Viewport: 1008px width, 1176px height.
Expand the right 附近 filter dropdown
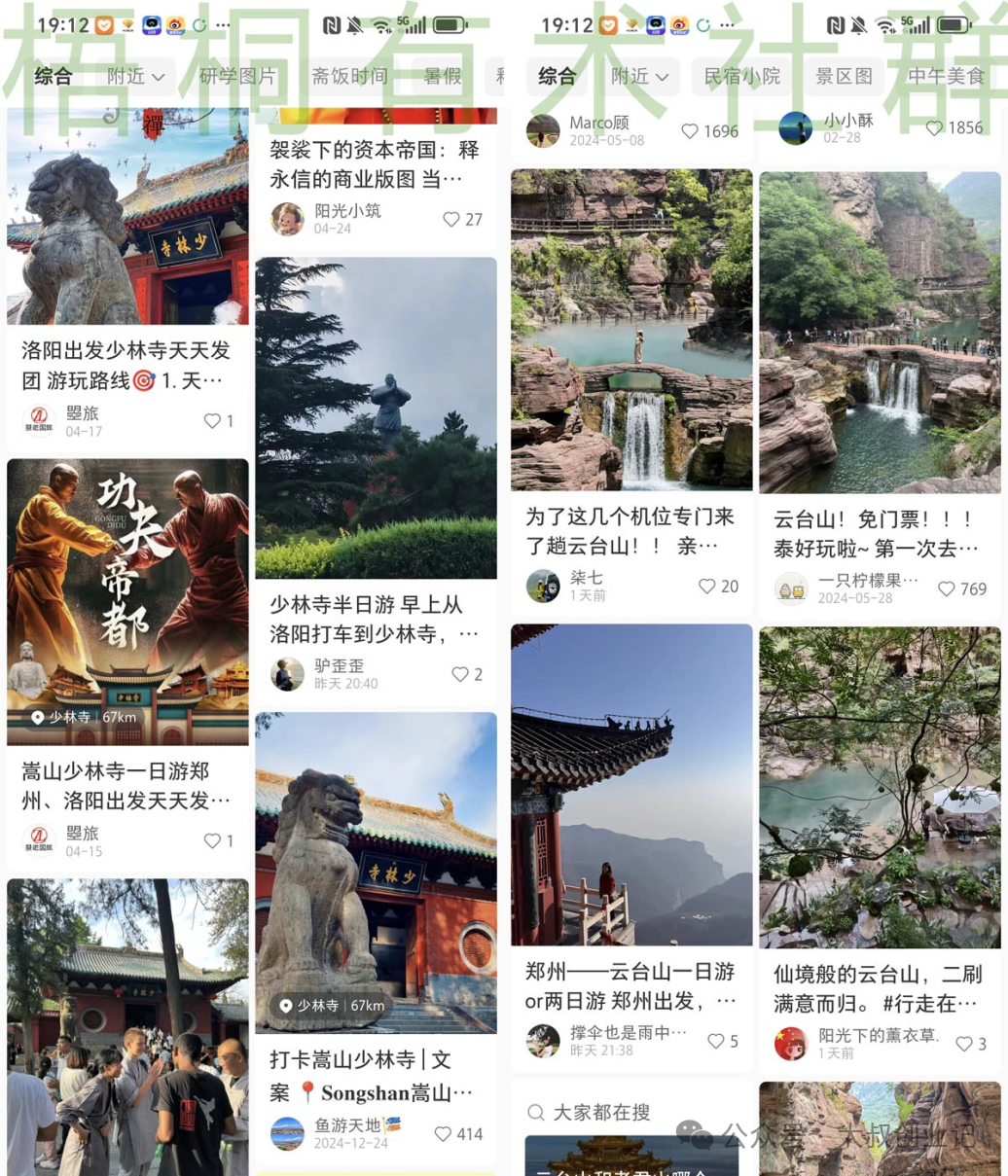(x=638, y=76)
